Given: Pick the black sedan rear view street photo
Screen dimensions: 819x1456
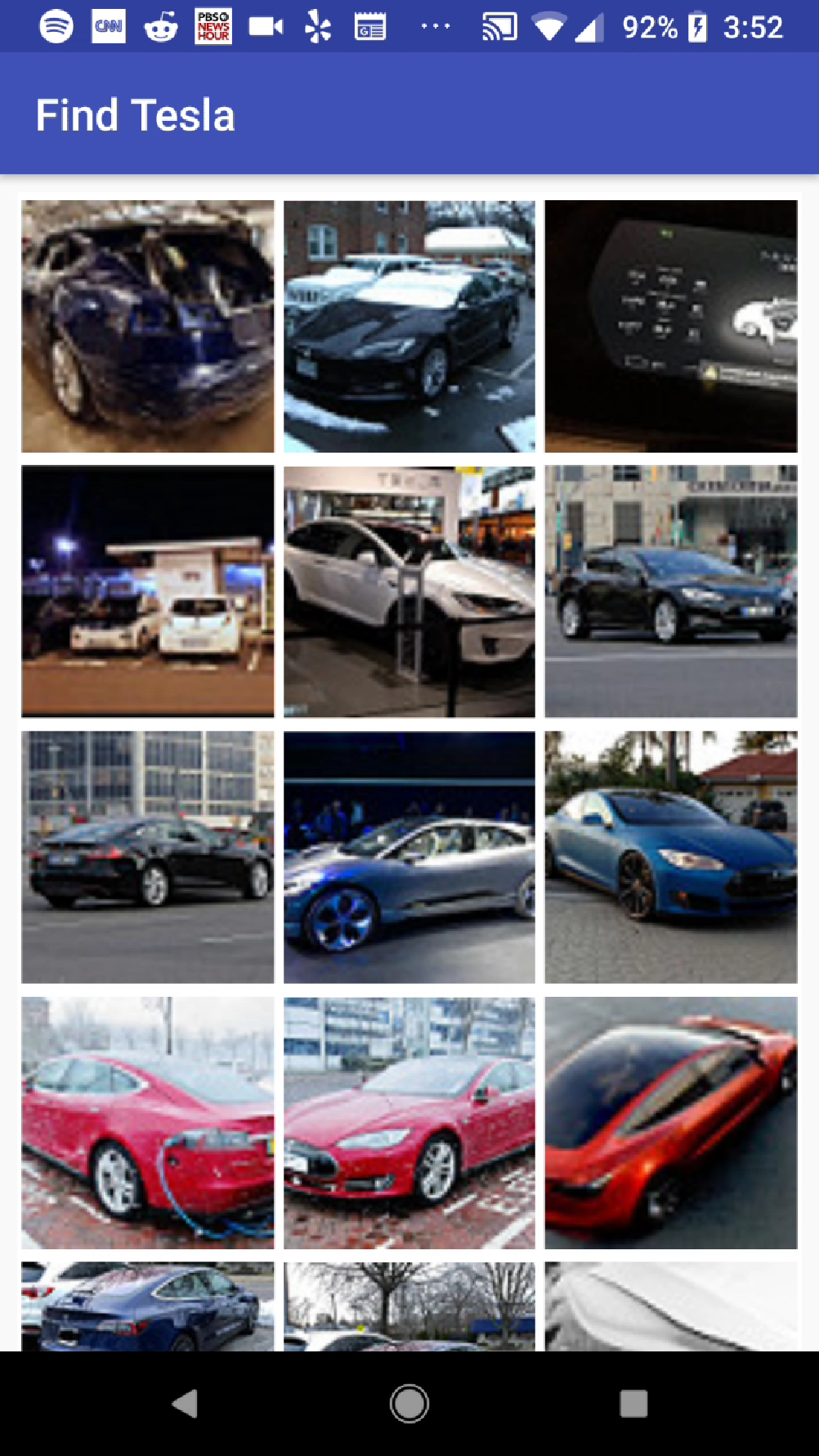Looking at the screenshot, I should pyautogui.click(x=148, y=857).
